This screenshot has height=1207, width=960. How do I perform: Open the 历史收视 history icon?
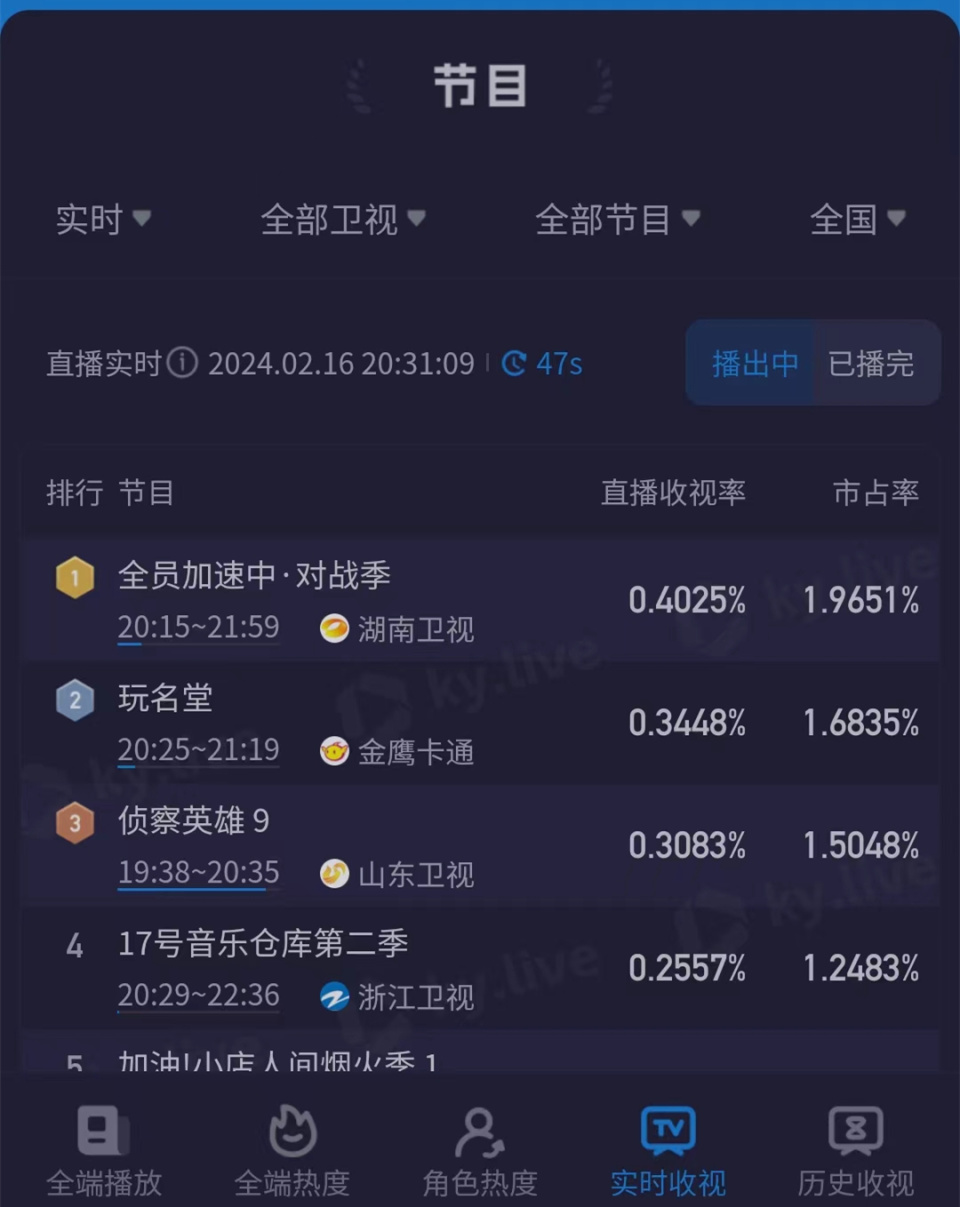point(854,1131)
